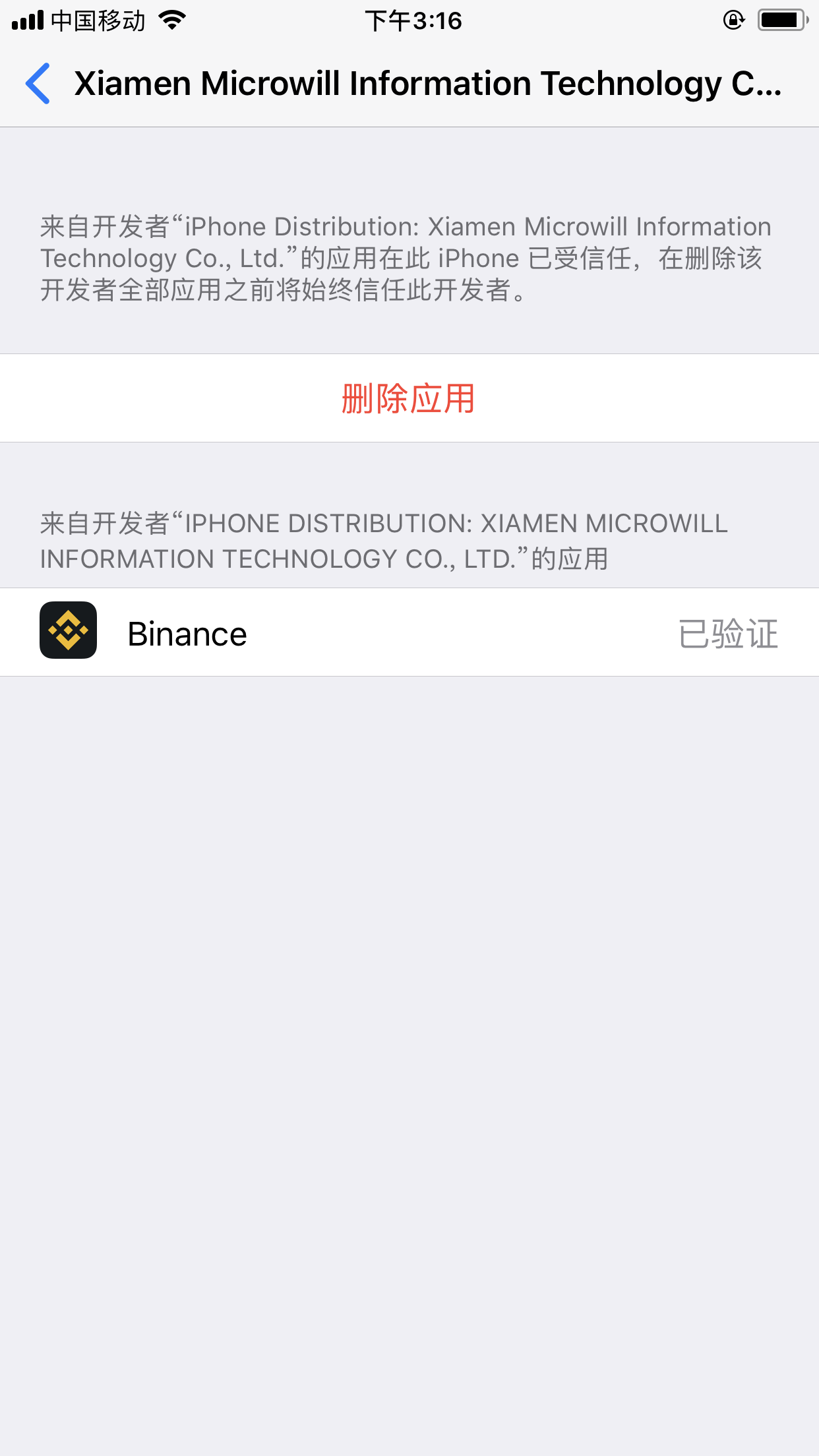819x1456 pixels.
Task: Tap the trusted developer description text
Action: point(406,257)
